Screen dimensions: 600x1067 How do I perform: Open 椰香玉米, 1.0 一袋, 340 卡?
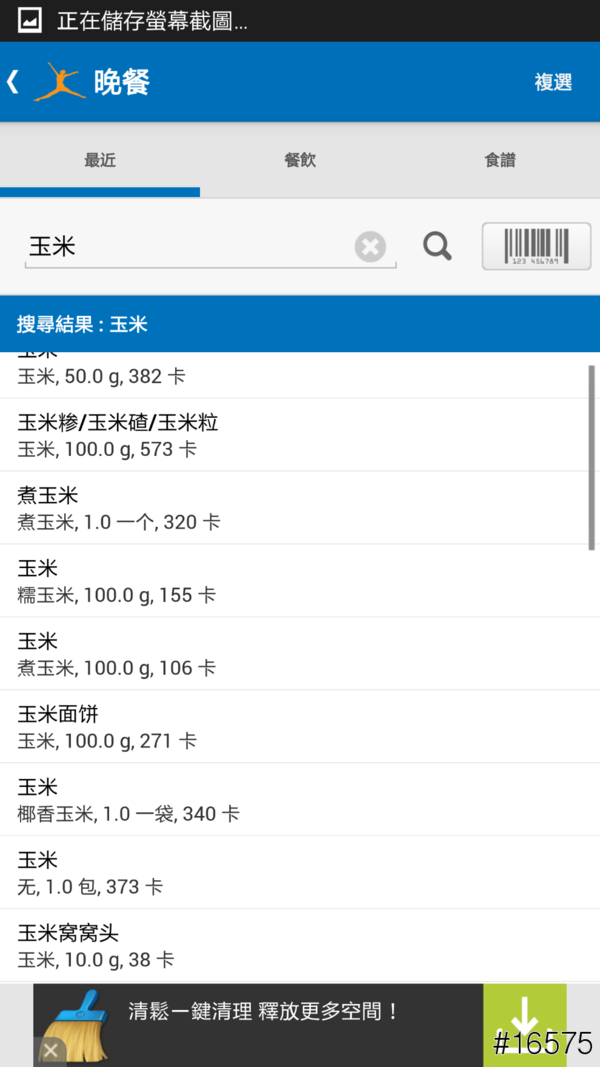point(300,800)
